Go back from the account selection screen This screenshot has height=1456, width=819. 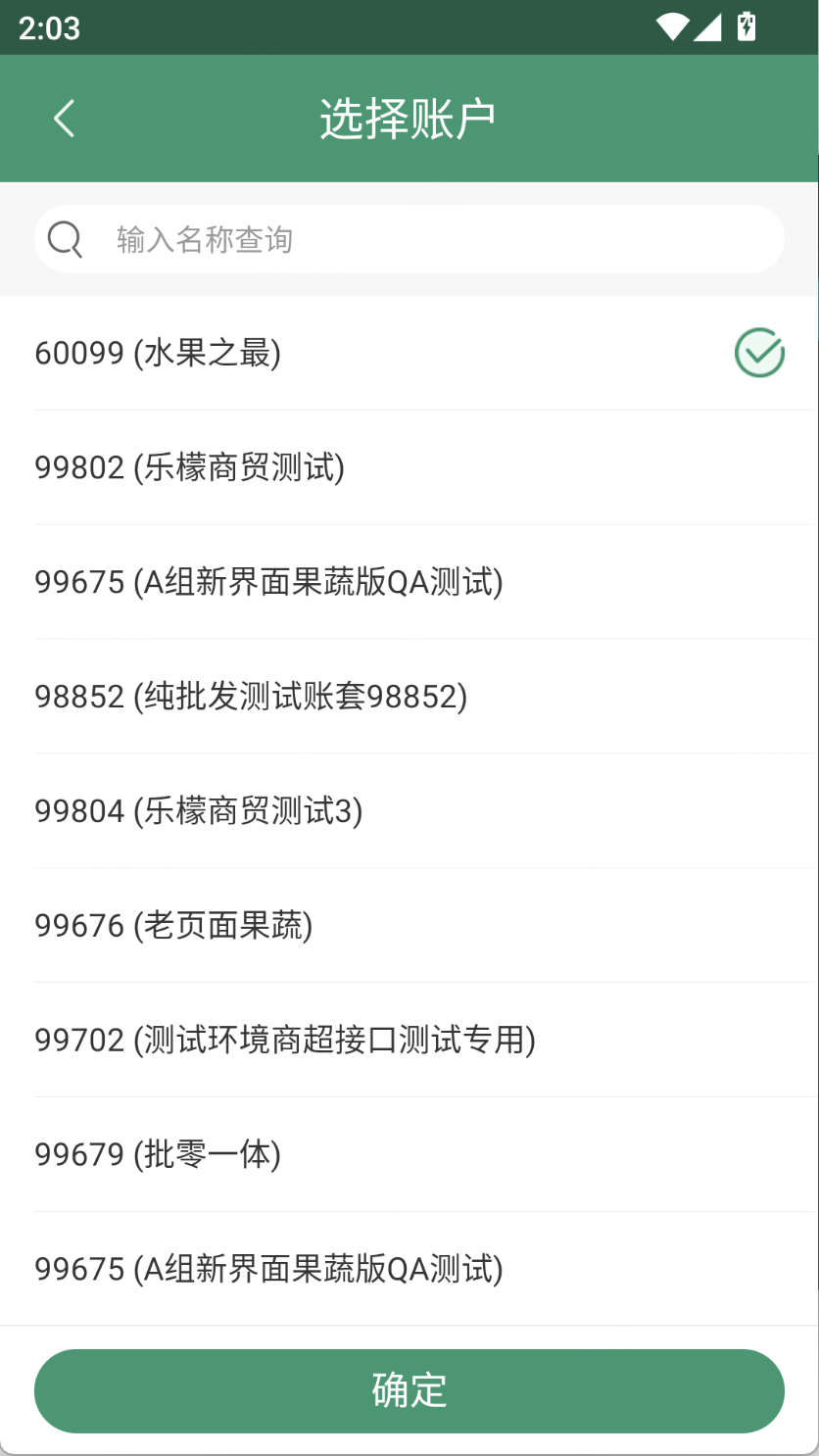[64, 119]
